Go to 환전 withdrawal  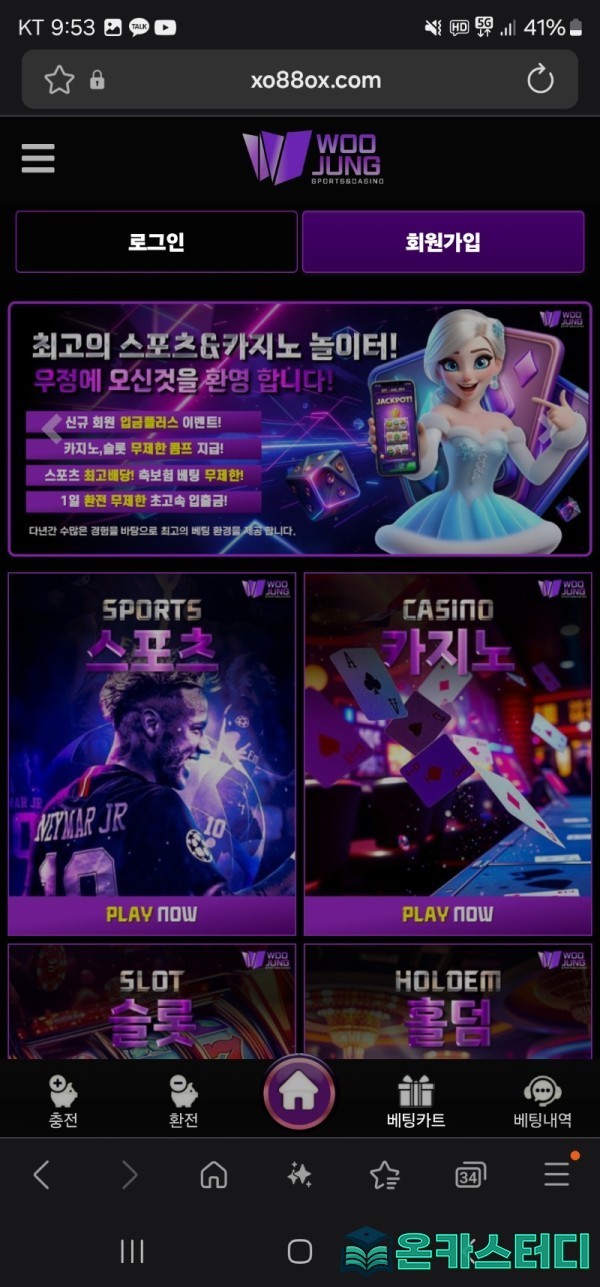[183, 1102]
